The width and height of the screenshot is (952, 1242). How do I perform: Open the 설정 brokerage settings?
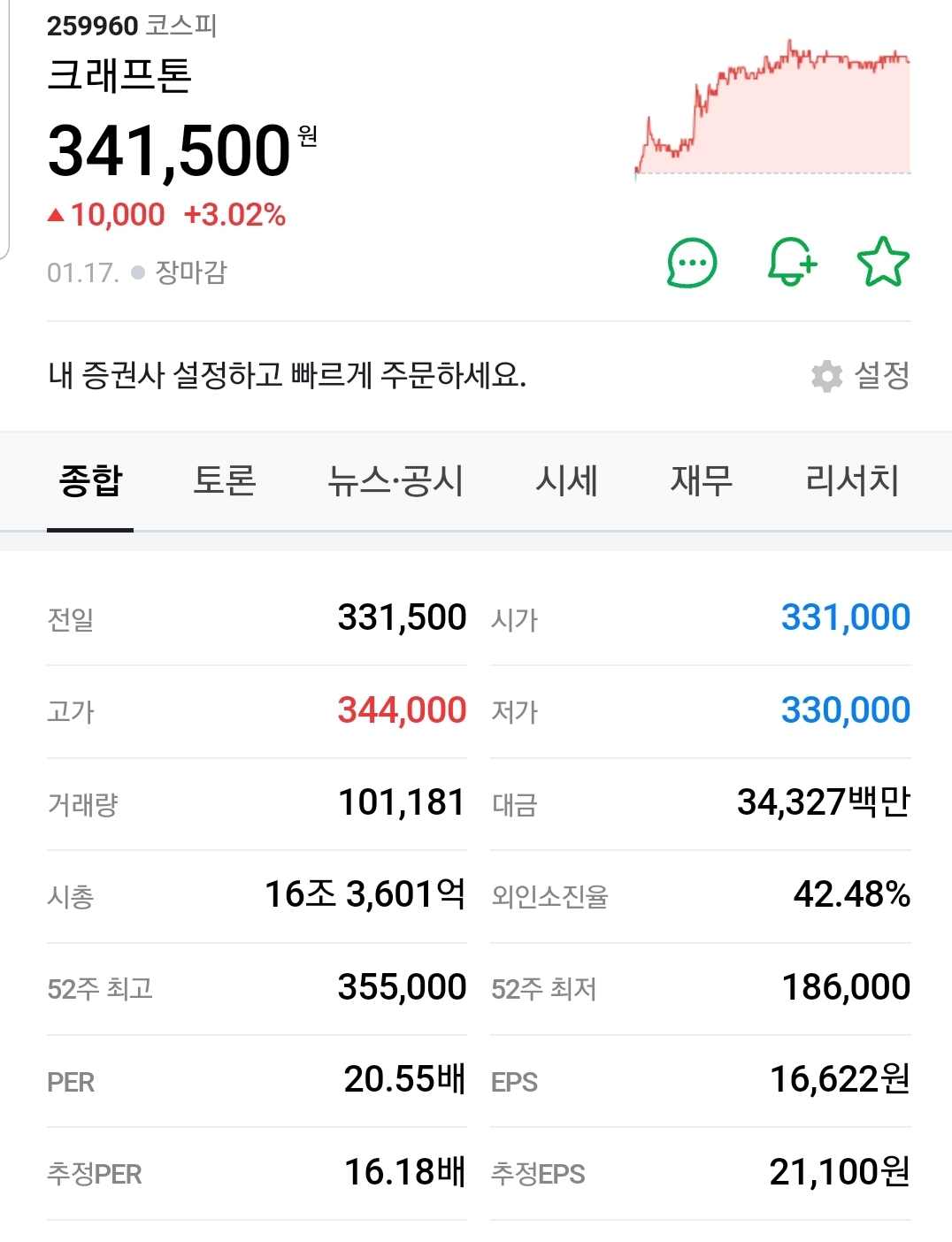point(861,376)
